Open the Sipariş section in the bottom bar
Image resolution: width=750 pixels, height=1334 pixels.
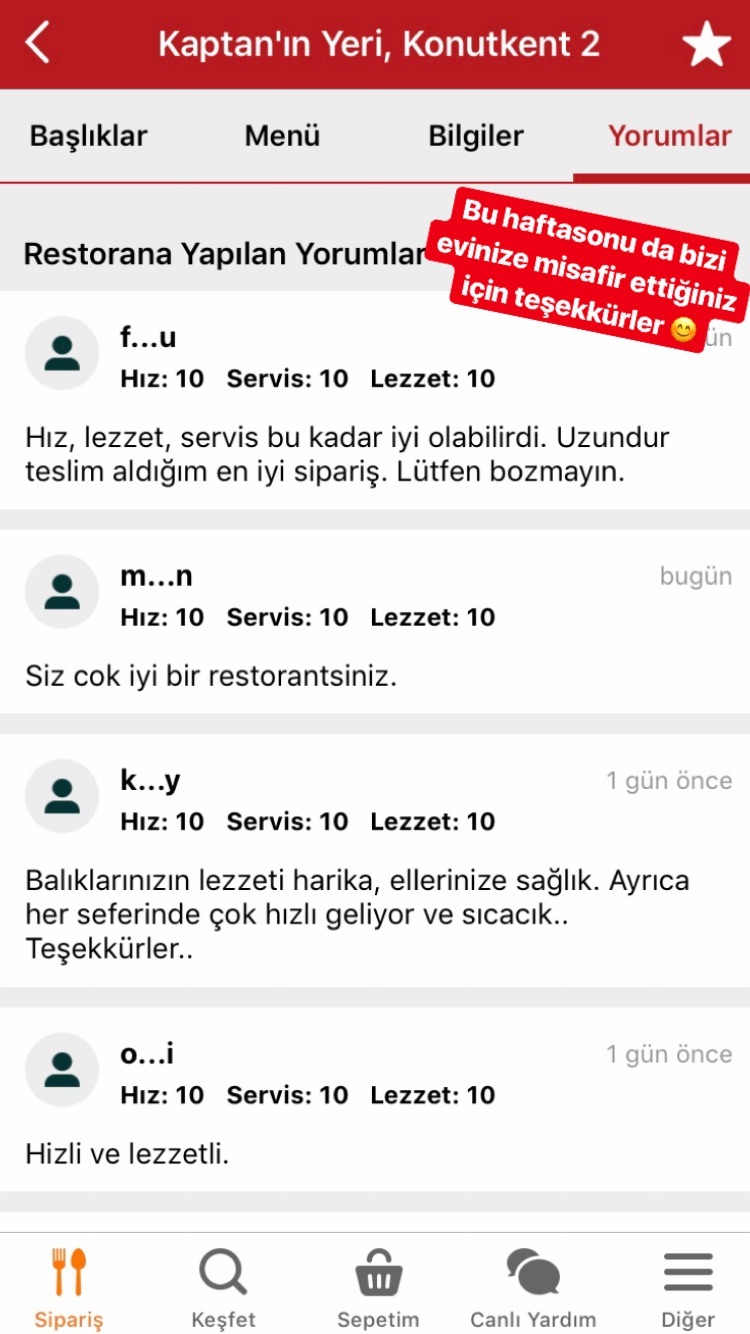point(69,1287)
